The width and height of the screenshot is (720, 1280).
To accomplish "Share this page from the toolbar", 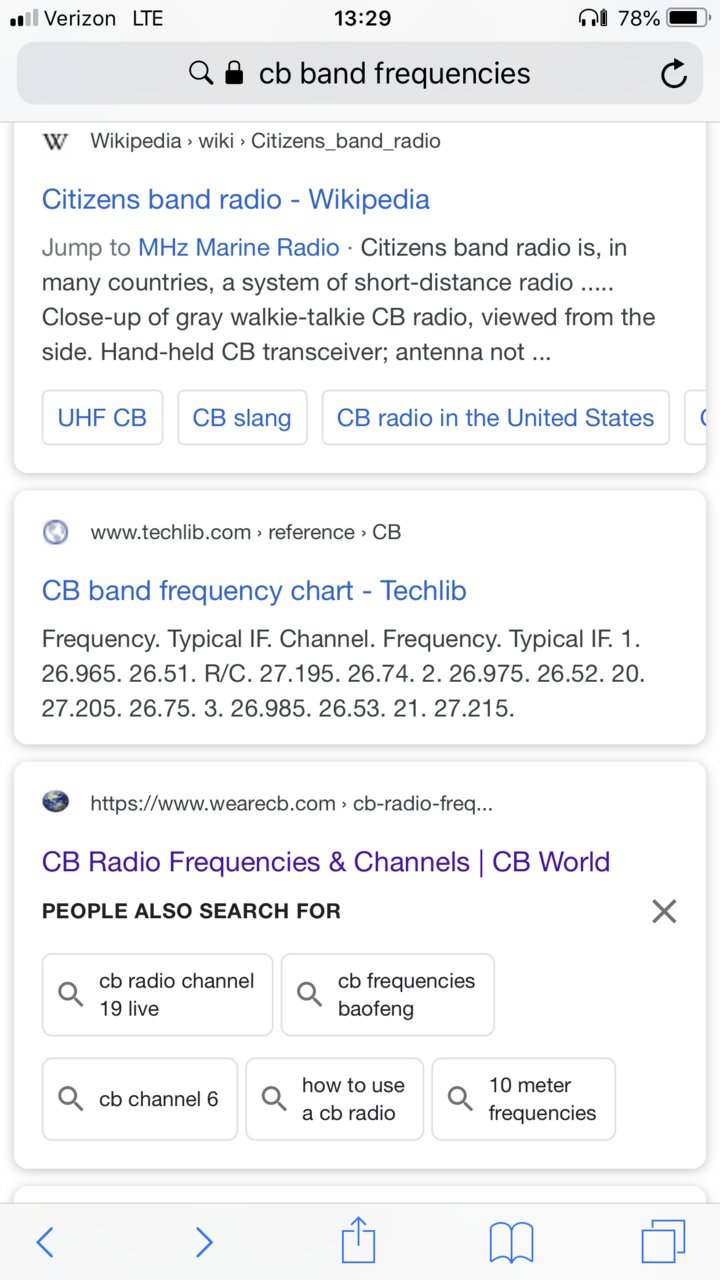I will coord(358,1240).
